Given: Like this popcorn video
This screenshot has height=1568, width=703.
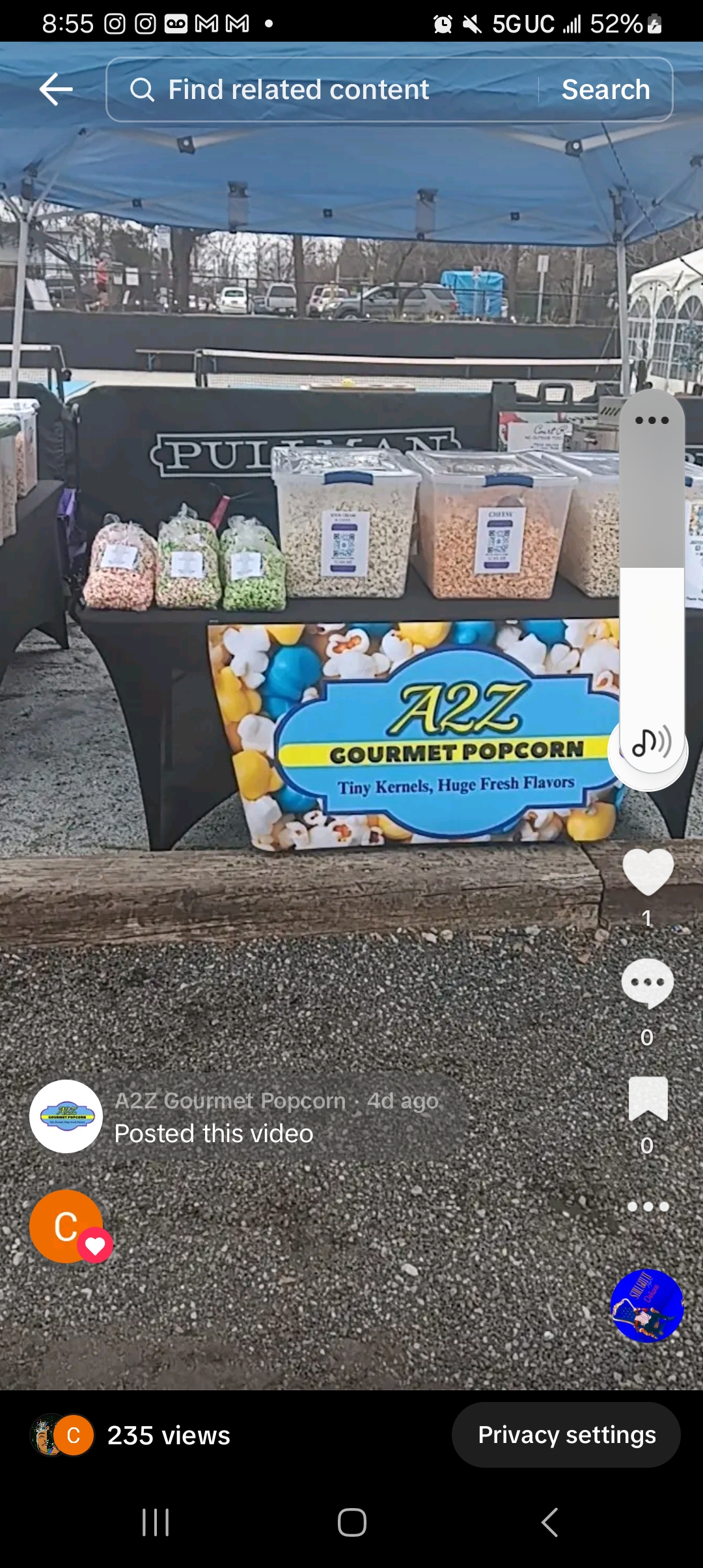Looking at the screenshot, I should (x=648, y=873).
